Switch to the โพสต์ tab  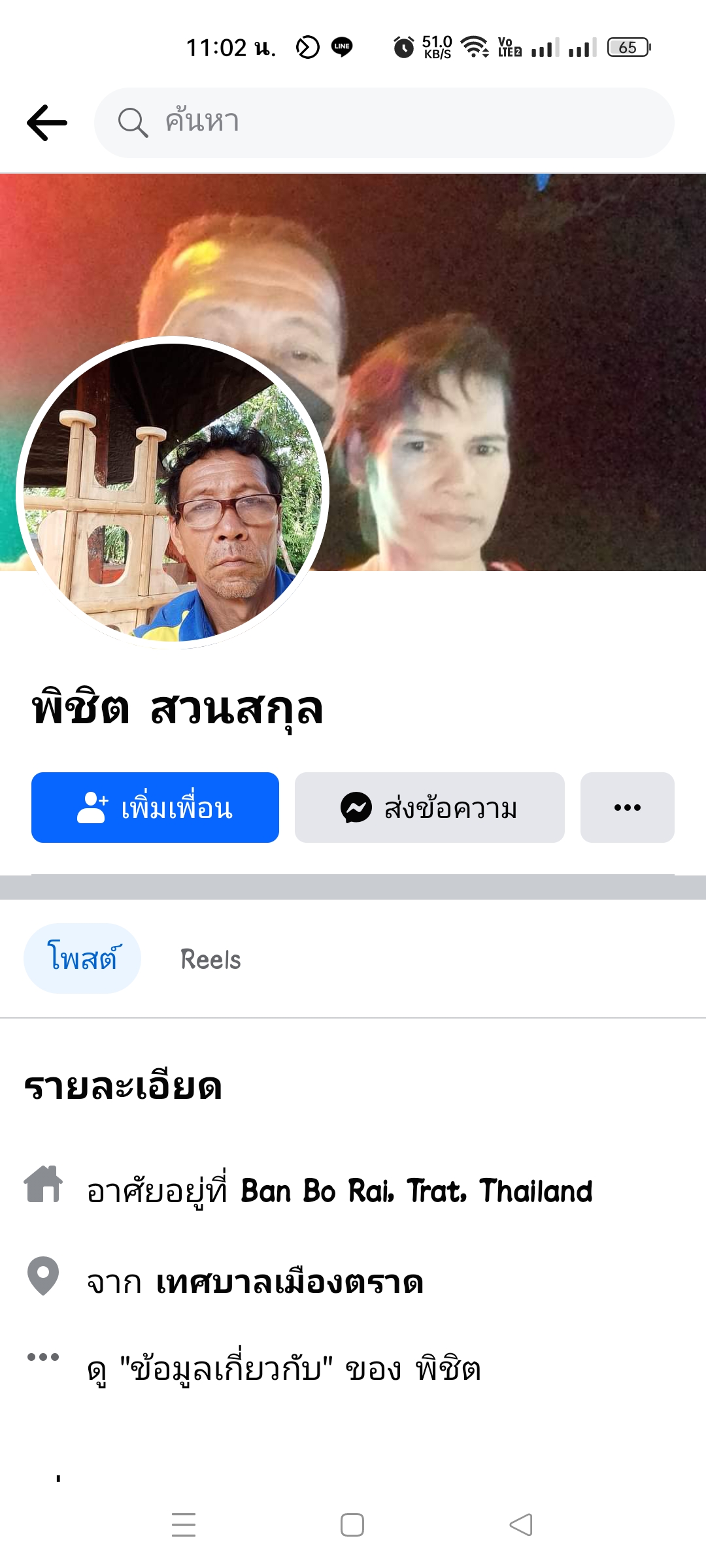(x=82, y=958)
